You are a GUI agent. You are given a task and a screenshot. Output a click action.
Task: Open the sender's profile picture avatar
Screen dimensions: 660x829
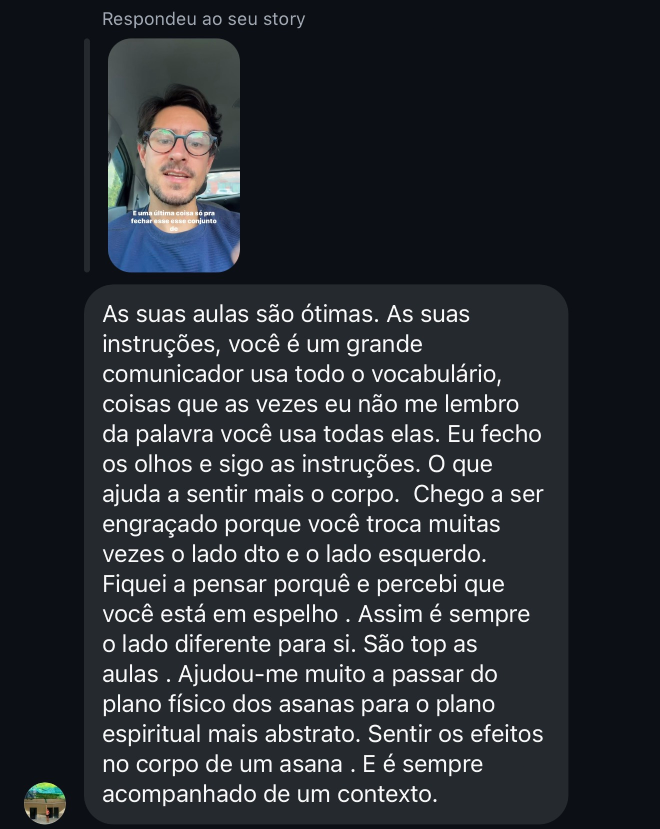[45, 802]
